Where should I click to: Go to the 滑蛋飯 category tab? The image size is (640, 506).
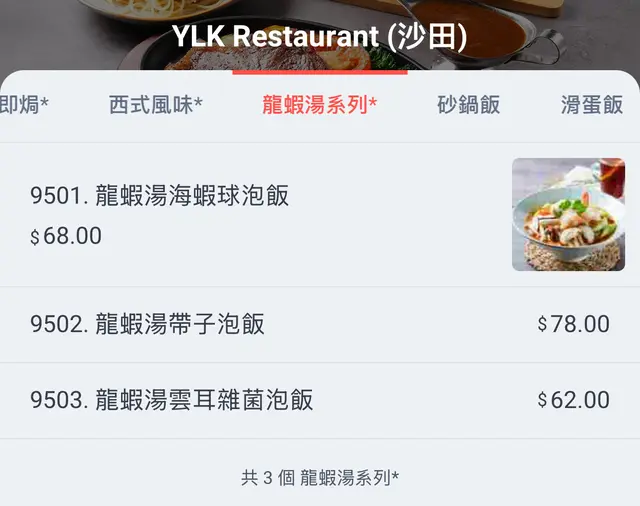click(591, 105)
